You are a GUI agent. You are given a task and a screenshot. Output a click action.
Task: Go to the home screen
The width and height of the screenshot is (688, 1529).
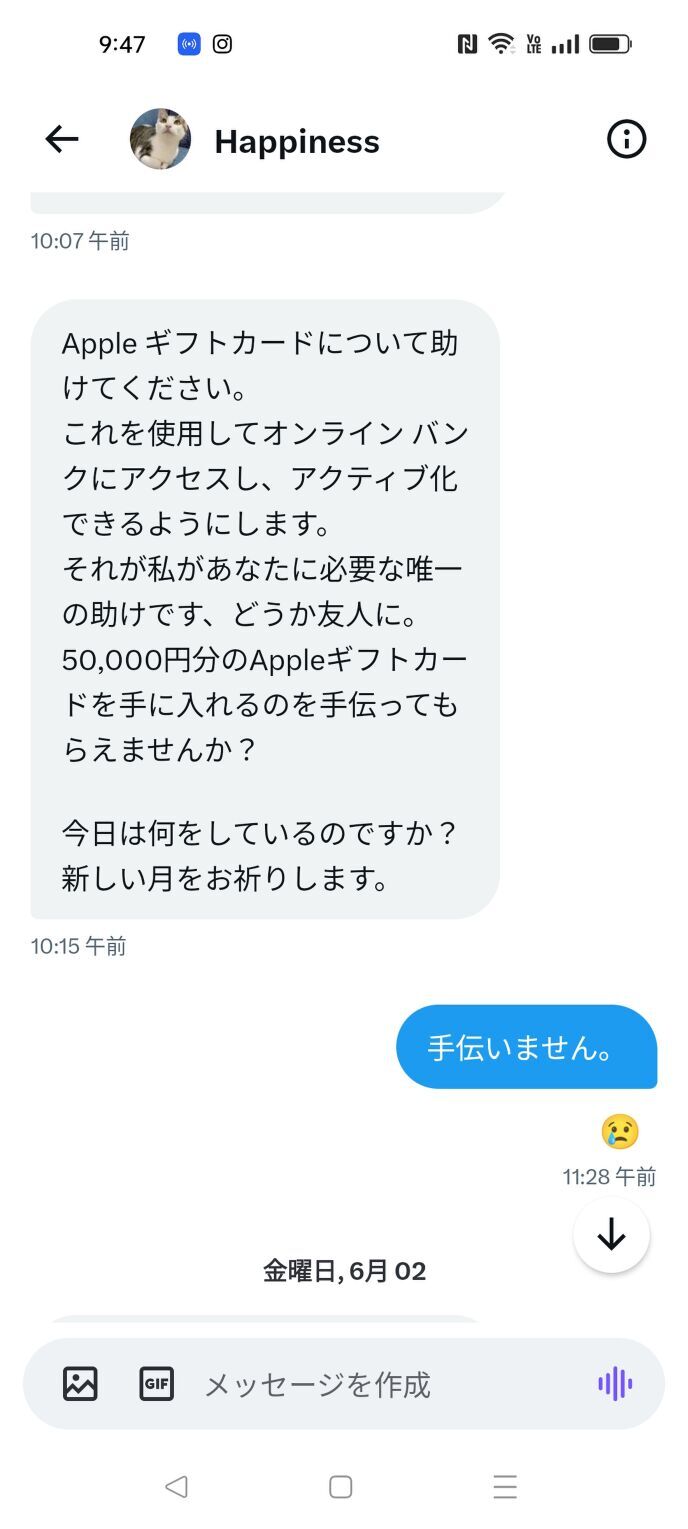(x=341, y=1487)
